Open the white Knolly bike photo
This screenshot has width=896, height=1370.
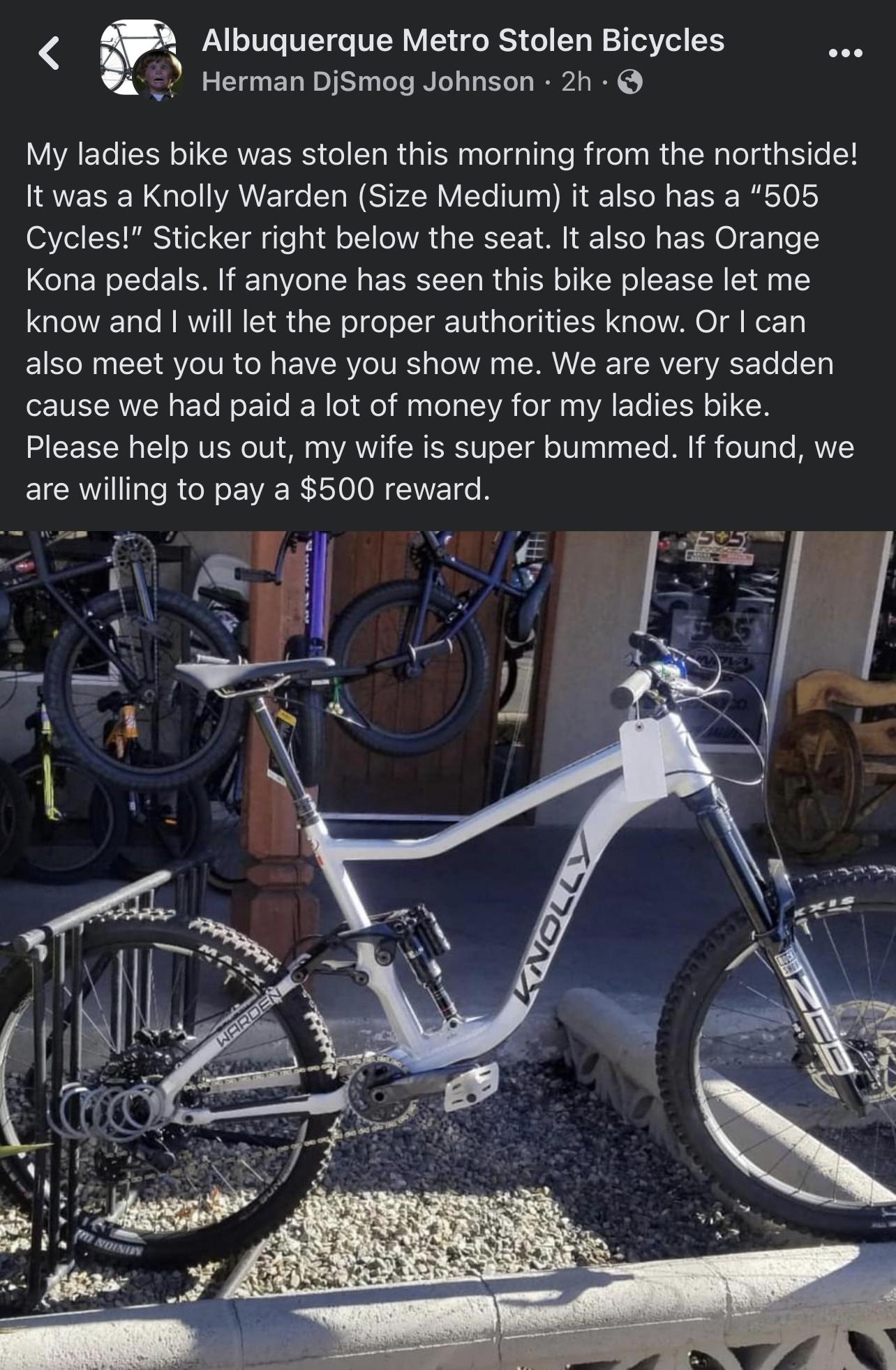[448, 949]
